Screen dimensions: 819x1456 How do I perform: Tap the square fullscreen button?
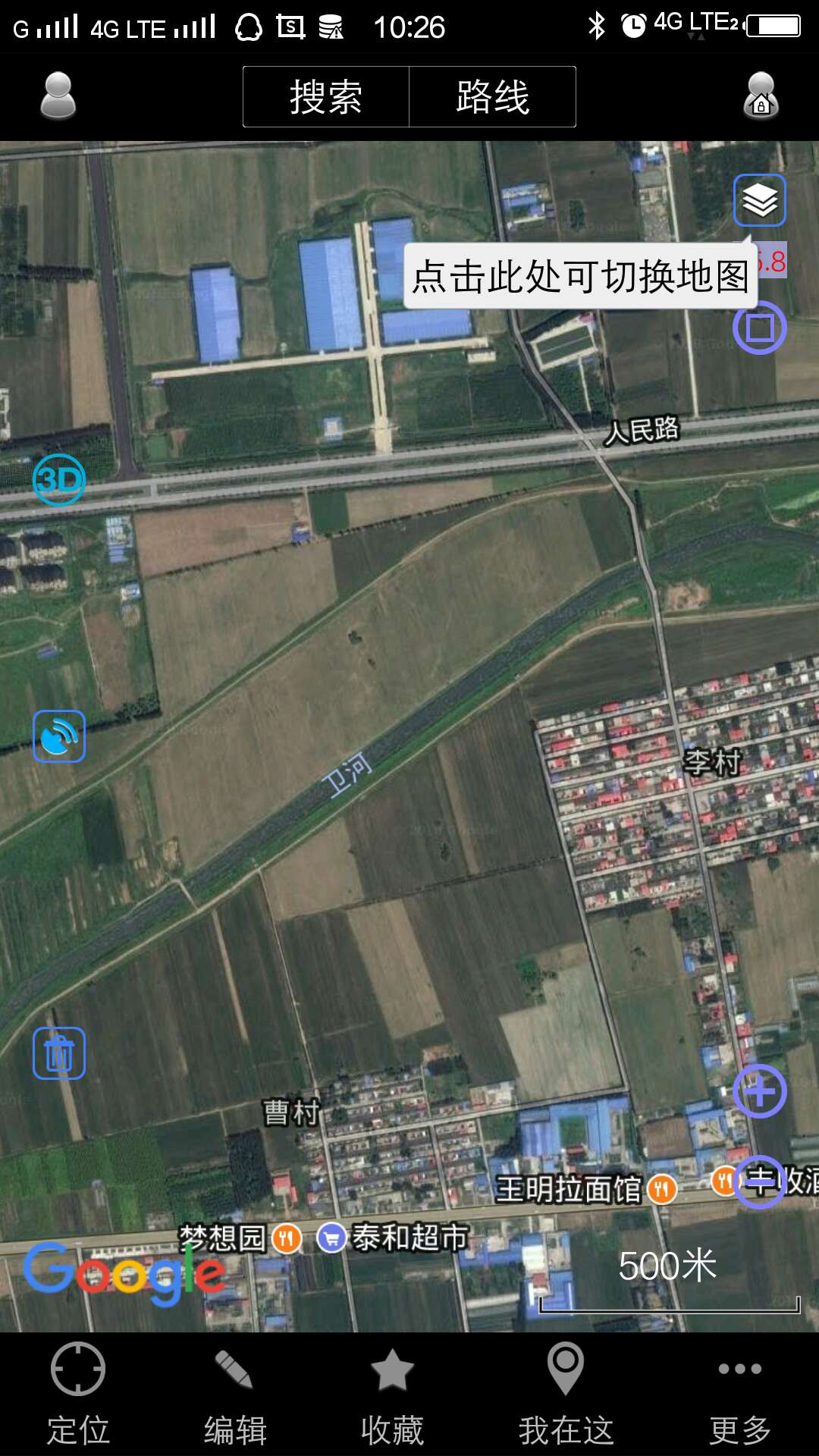click(759, 328)
